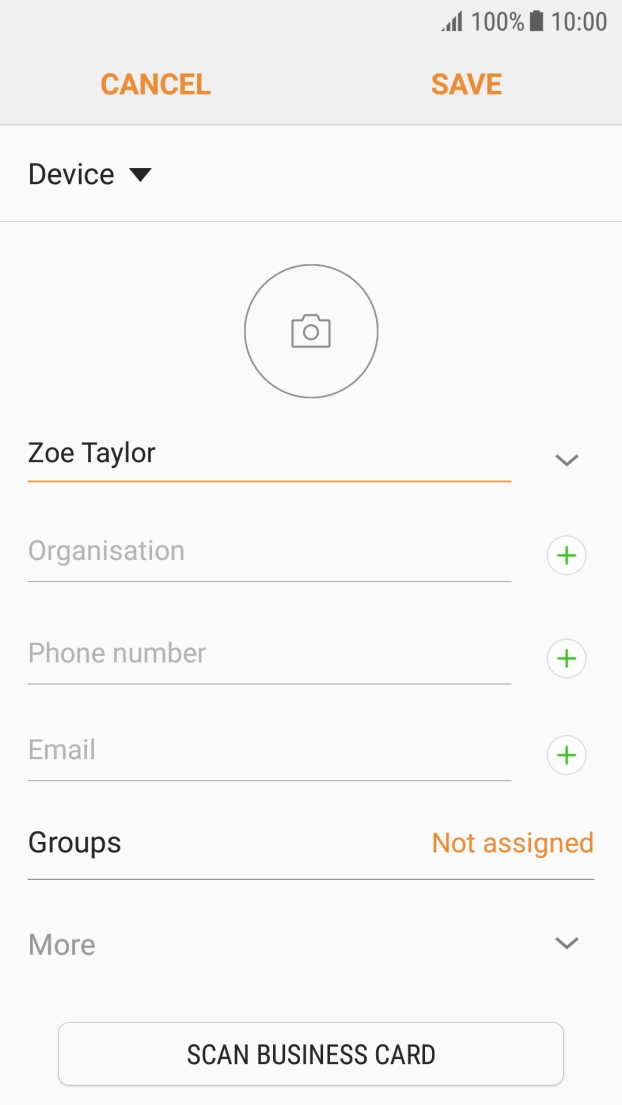Image resolution: width=622 pixels, height=1105 pixels.
Task: Add an email entry with plus icon
Action: (x=567, y=755)
